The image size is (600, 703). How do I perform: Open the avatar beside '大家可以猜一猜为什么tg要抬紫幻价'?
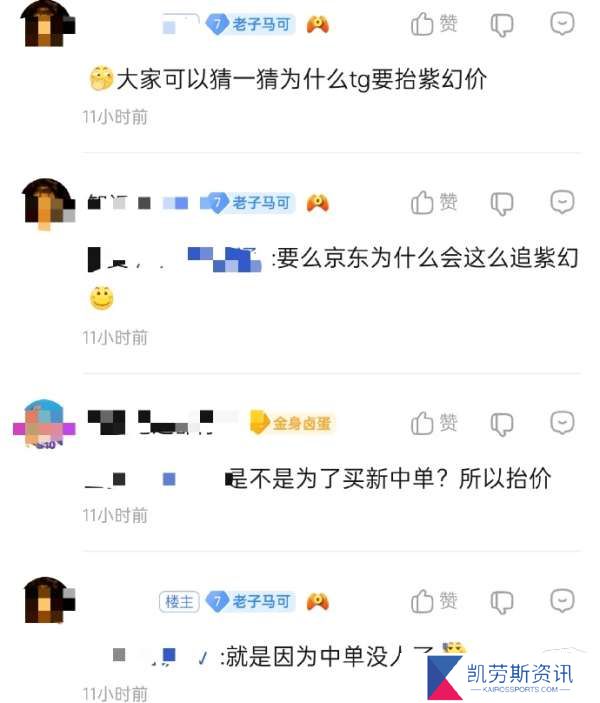tap(46, 24)
